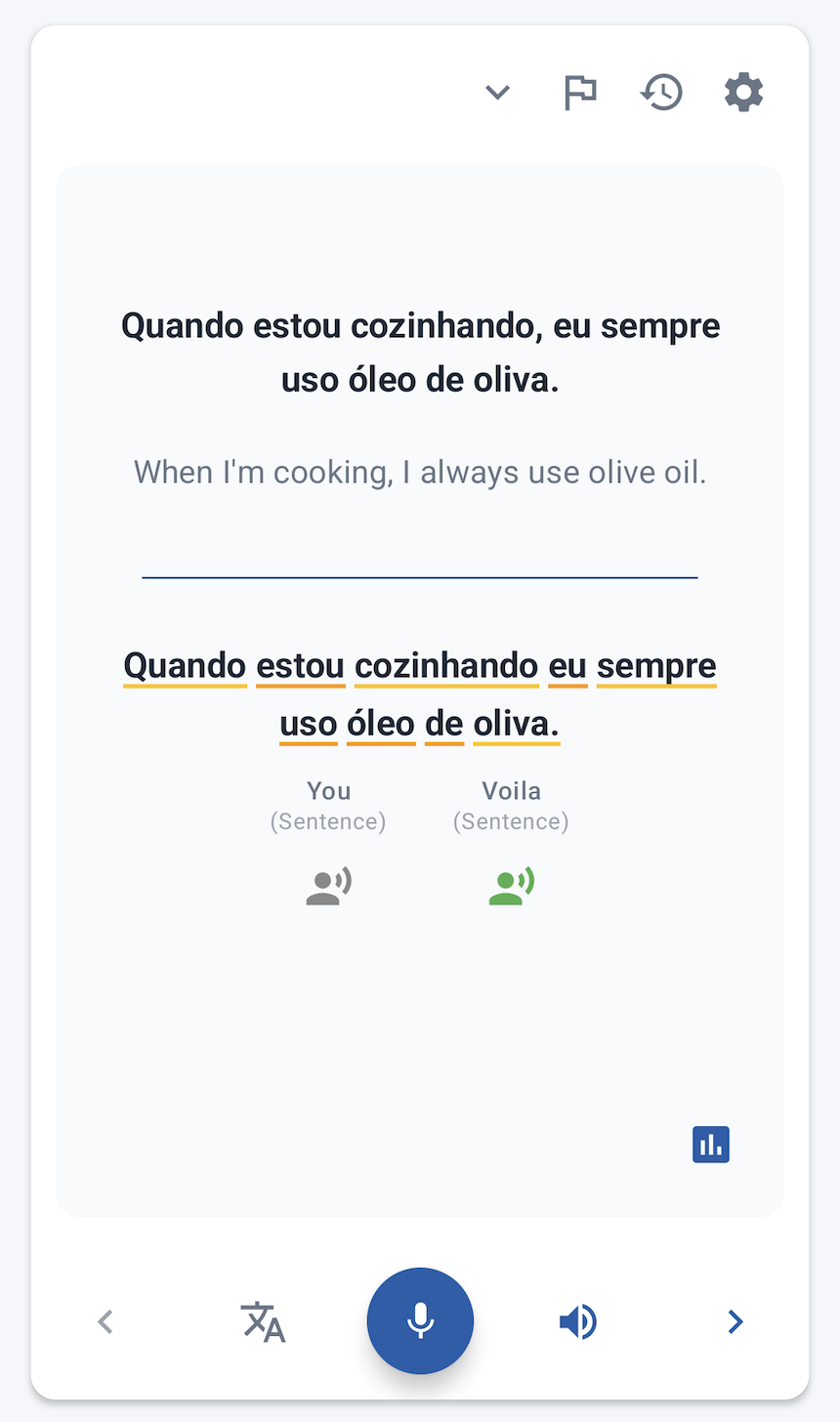Tap the underlined word cozinhando
840x1422 pixels.
click(446, 666)
